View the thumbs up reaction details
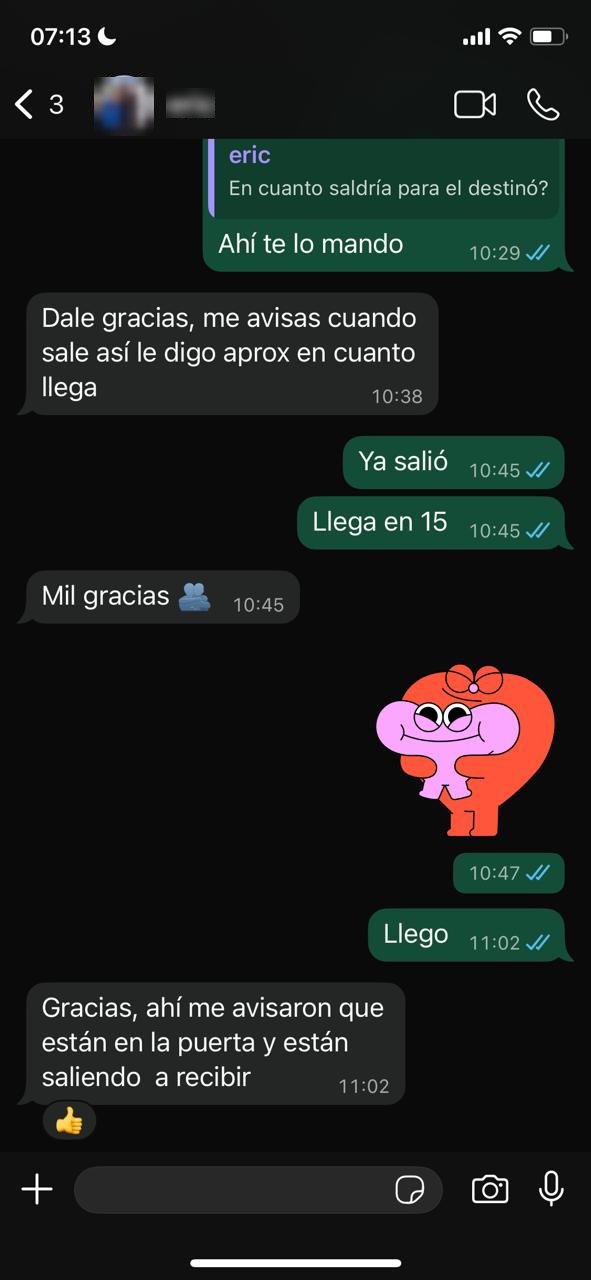The height and width of the screenshot is (1280, 591). (69, 1121)
